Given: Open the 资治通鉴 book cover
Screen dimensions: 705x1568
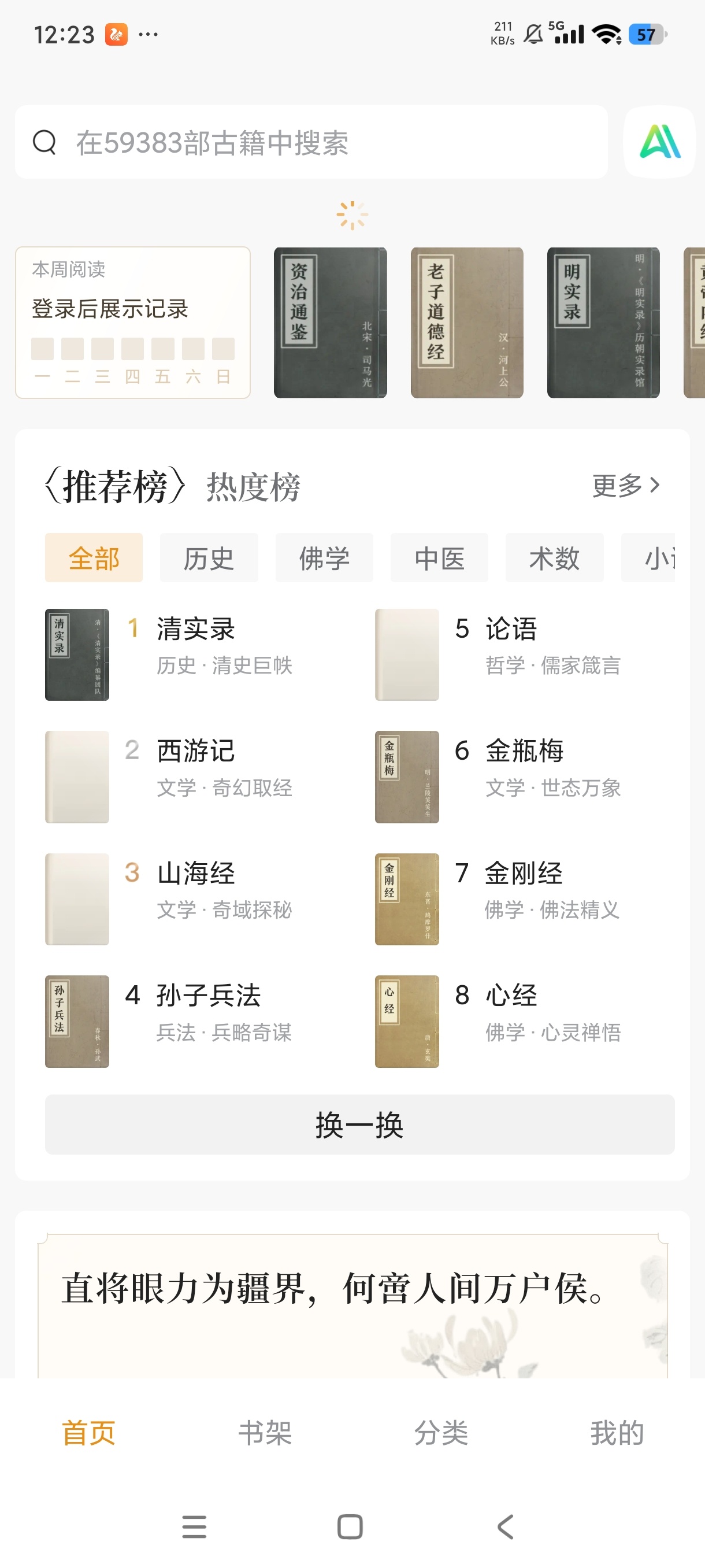Looking at the screenshot, I should [331, 324].
